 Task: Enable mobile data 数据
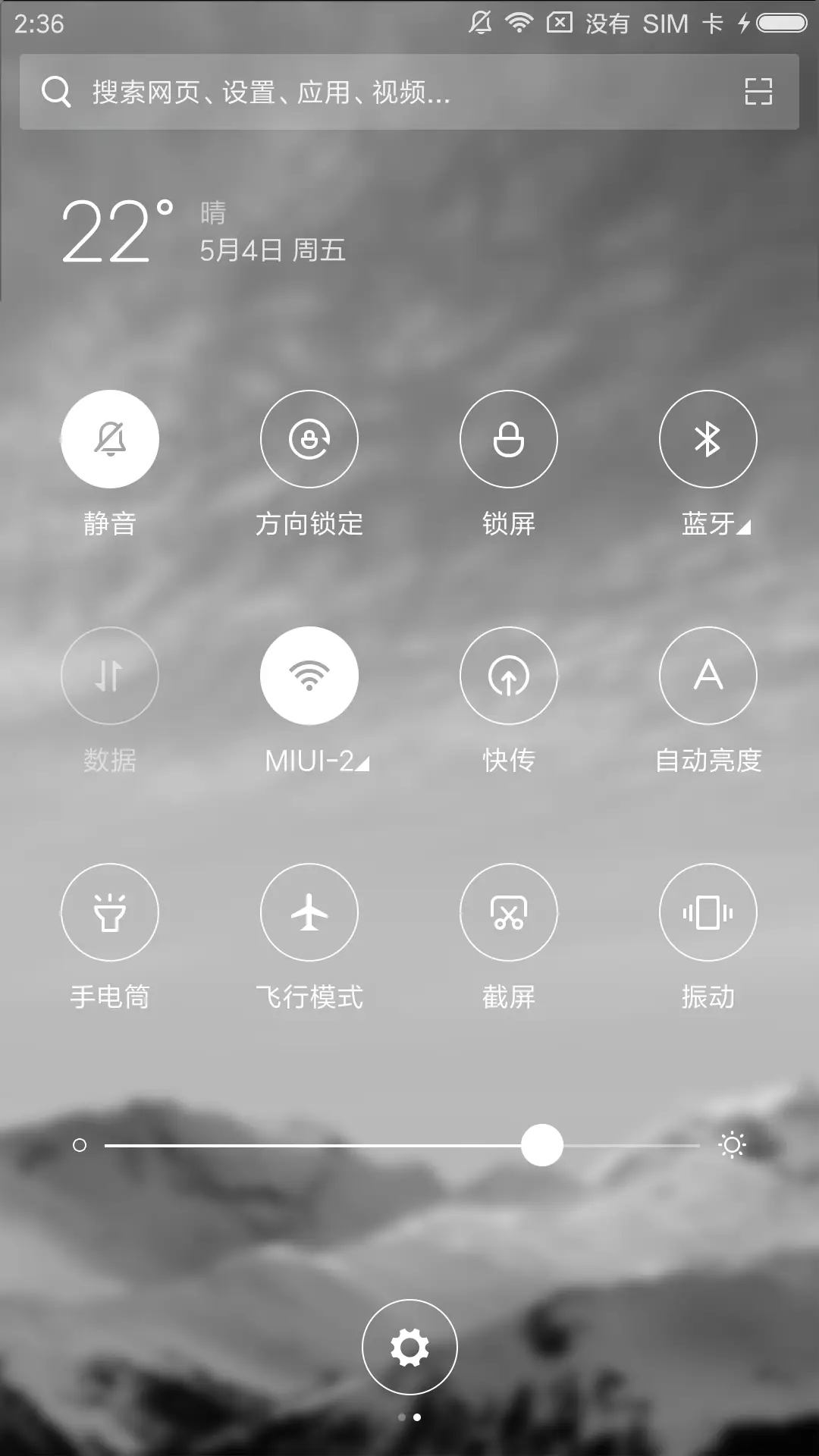109,676
